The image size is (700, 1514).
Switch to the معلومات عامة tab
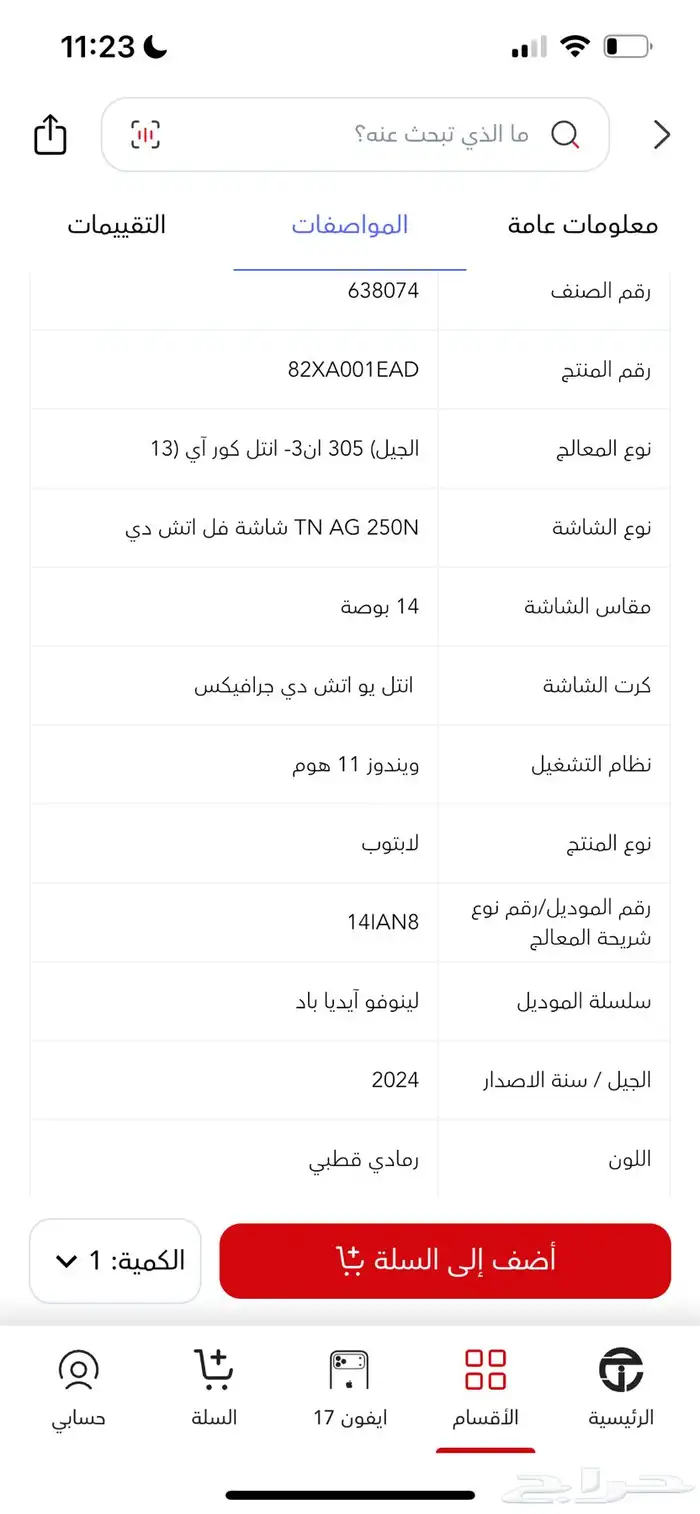tap(582, 225)
